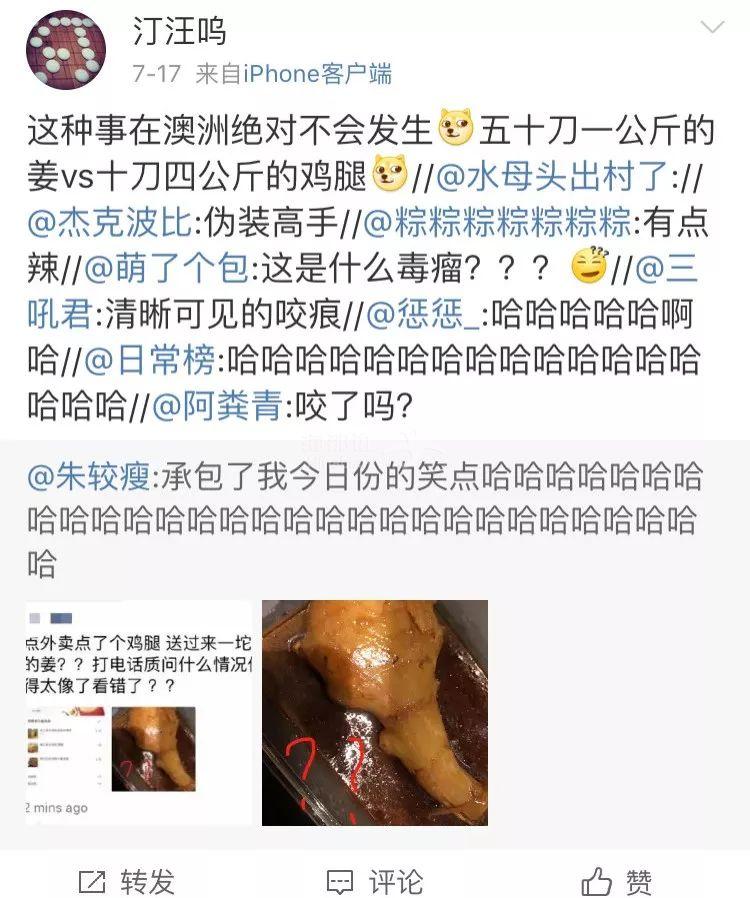This screenshot has width=750, height=898.
Task: Like this post with 赞
Action: point(616,881)
